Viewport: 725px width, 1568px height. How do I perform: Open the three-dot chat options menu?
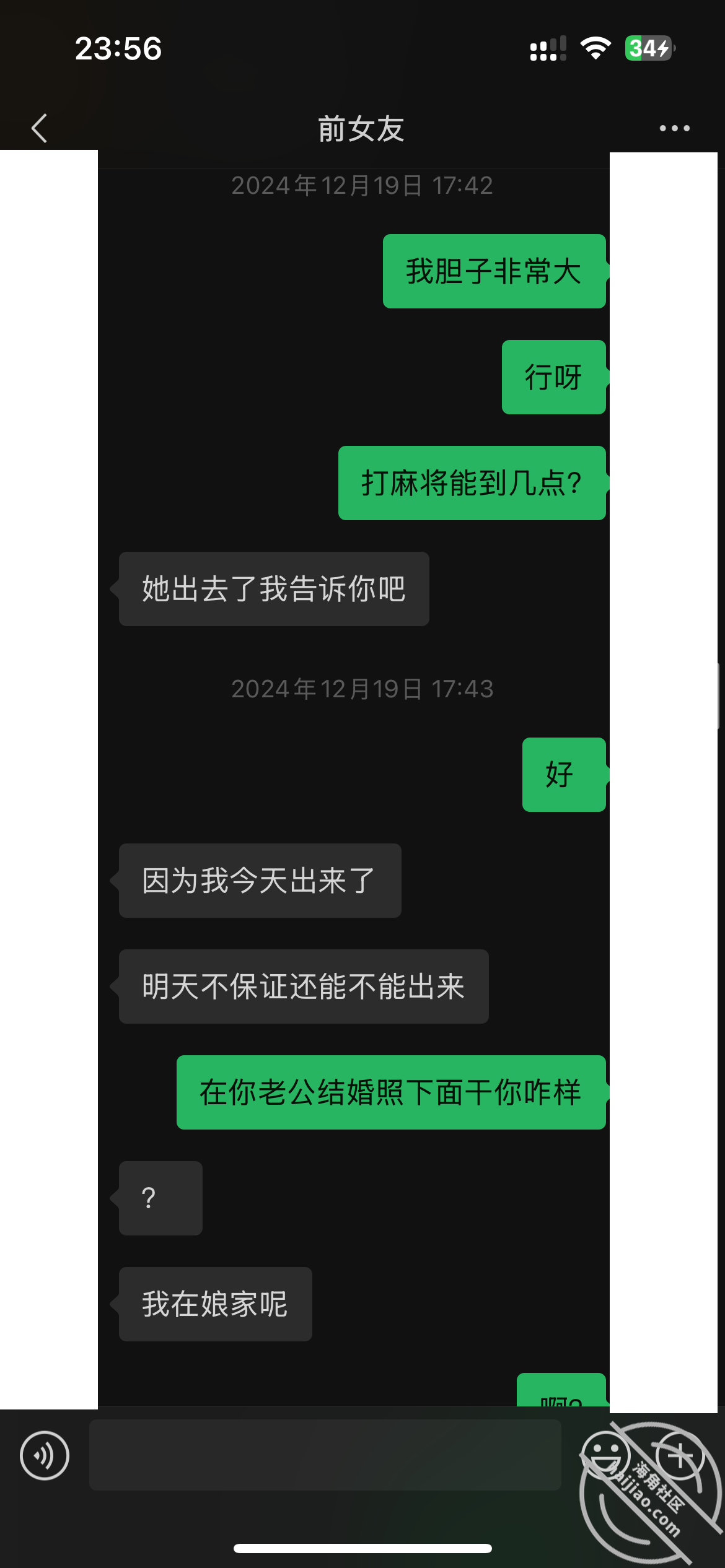pyautogui.click(x=674, y=128)
